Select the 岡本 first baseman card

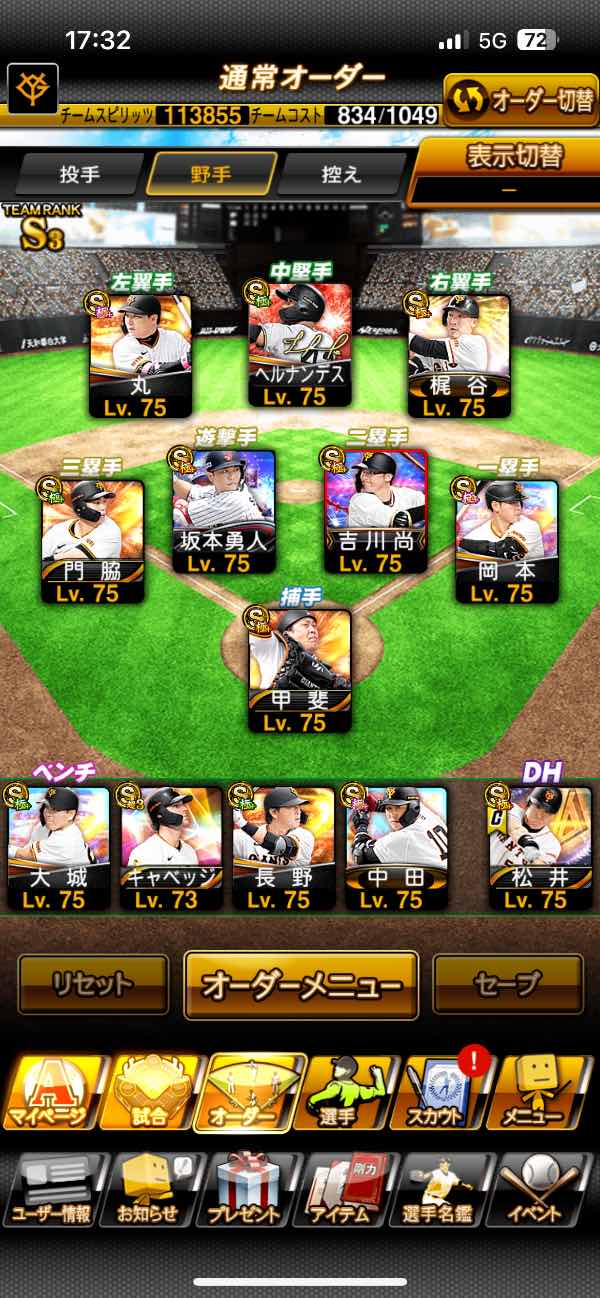[506, 541]
